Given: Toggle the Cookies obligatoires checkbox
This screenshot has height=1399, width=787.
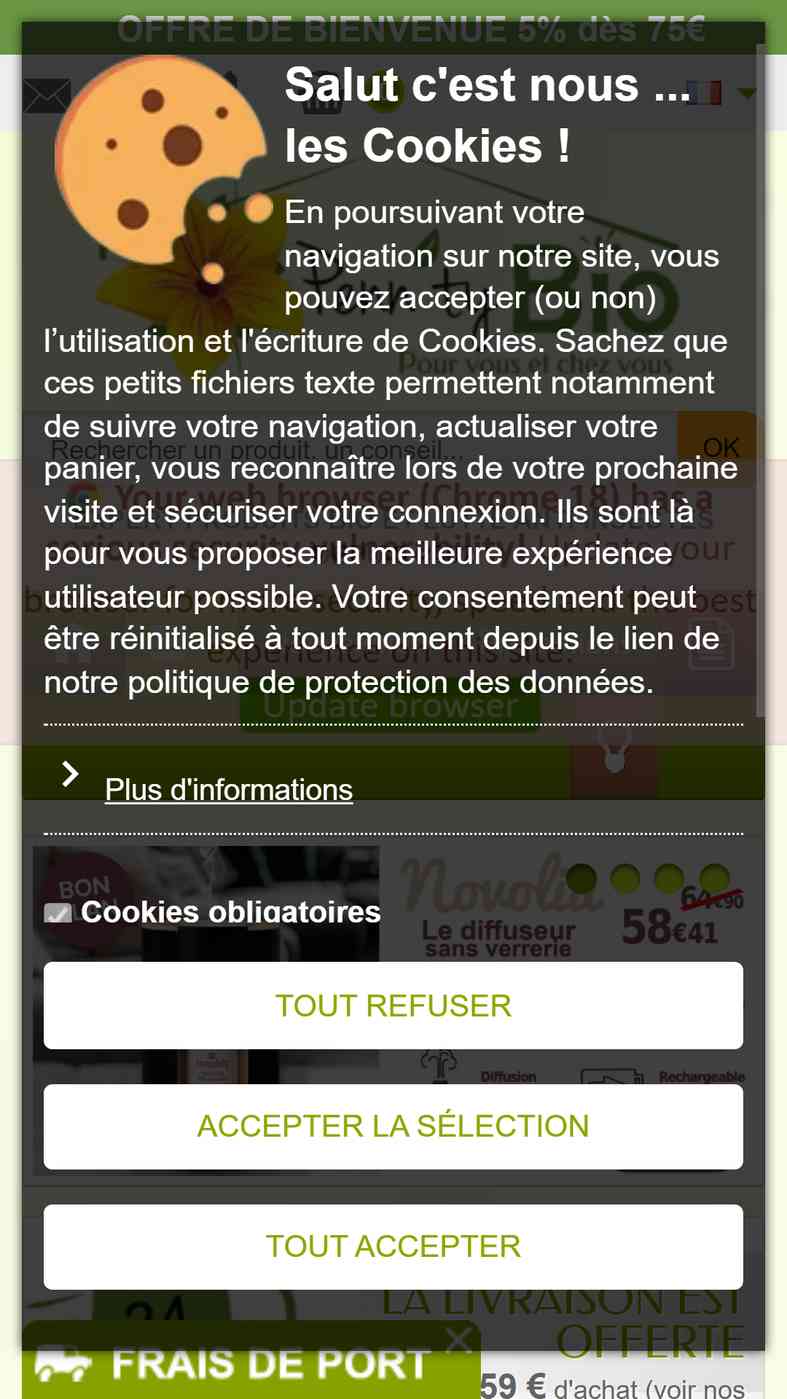Looking at the screenshot, I should click(58, 912).
